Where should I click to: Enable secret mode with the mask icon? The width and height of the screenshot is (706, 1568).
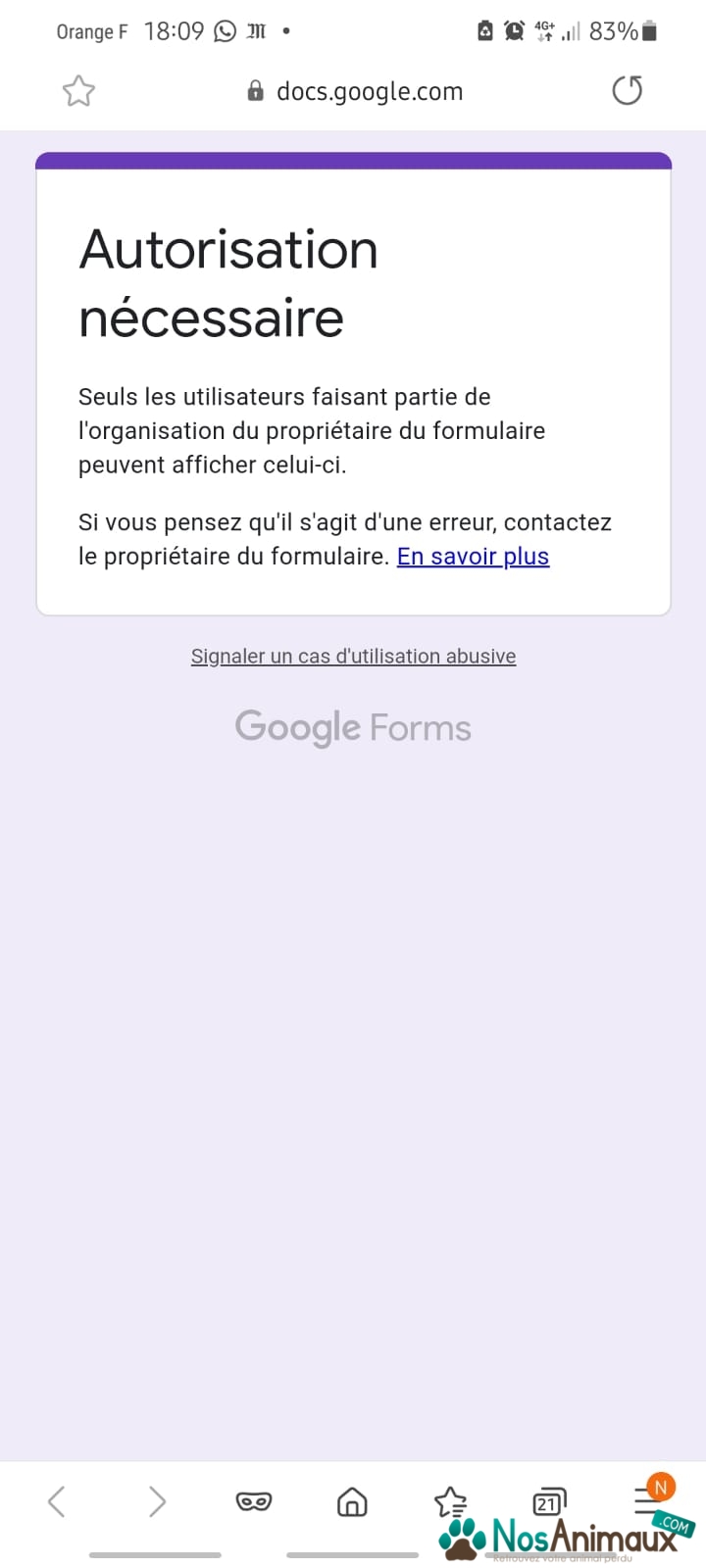(x=254, y=1500)
